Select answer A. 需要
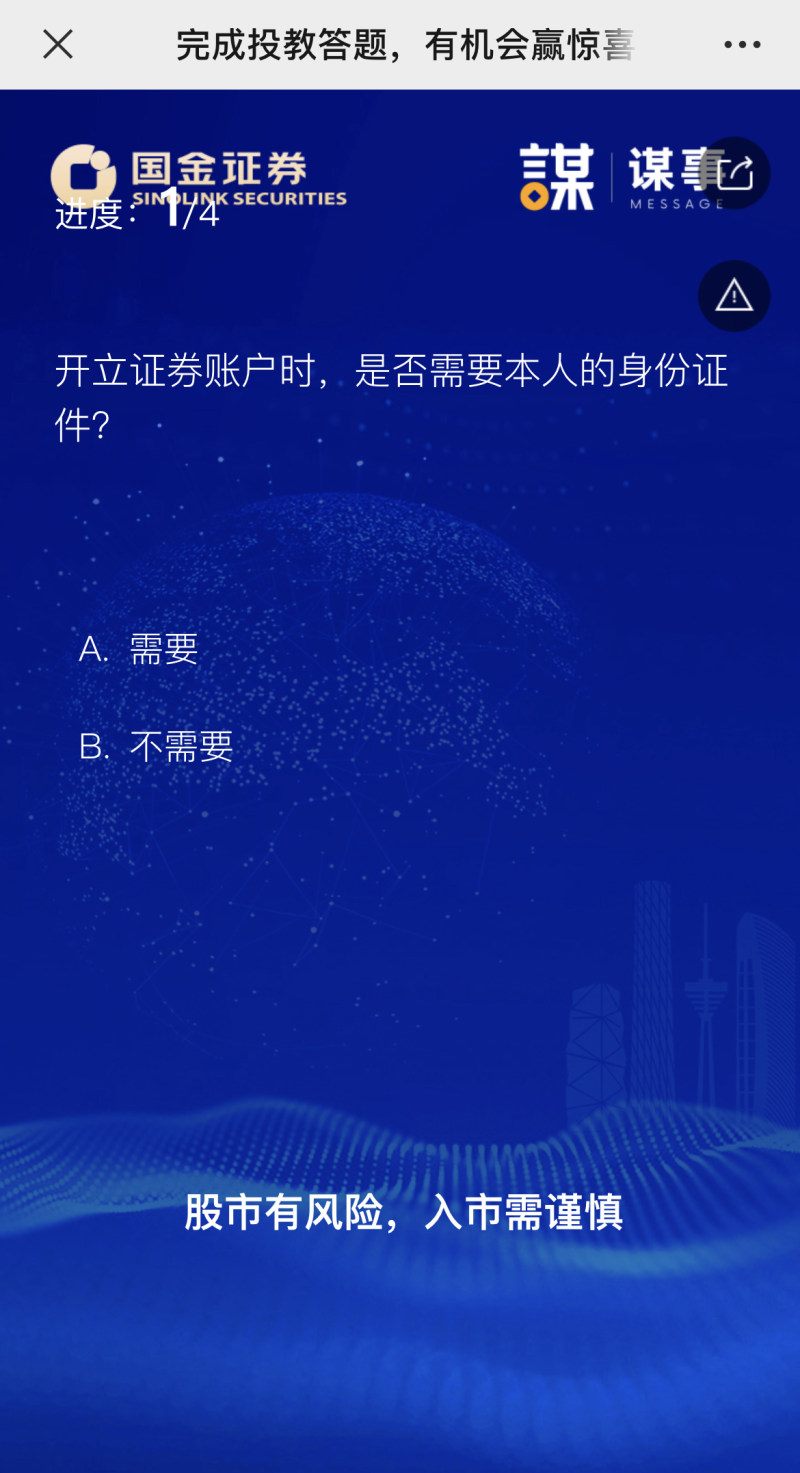800x1473 pixels. point(139,650)
